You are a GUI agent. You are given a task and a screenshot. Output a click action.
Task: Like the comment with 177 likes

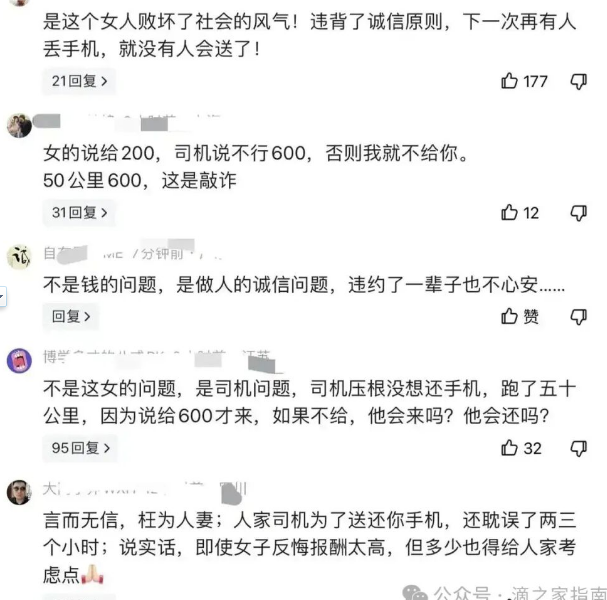(510, 81)
